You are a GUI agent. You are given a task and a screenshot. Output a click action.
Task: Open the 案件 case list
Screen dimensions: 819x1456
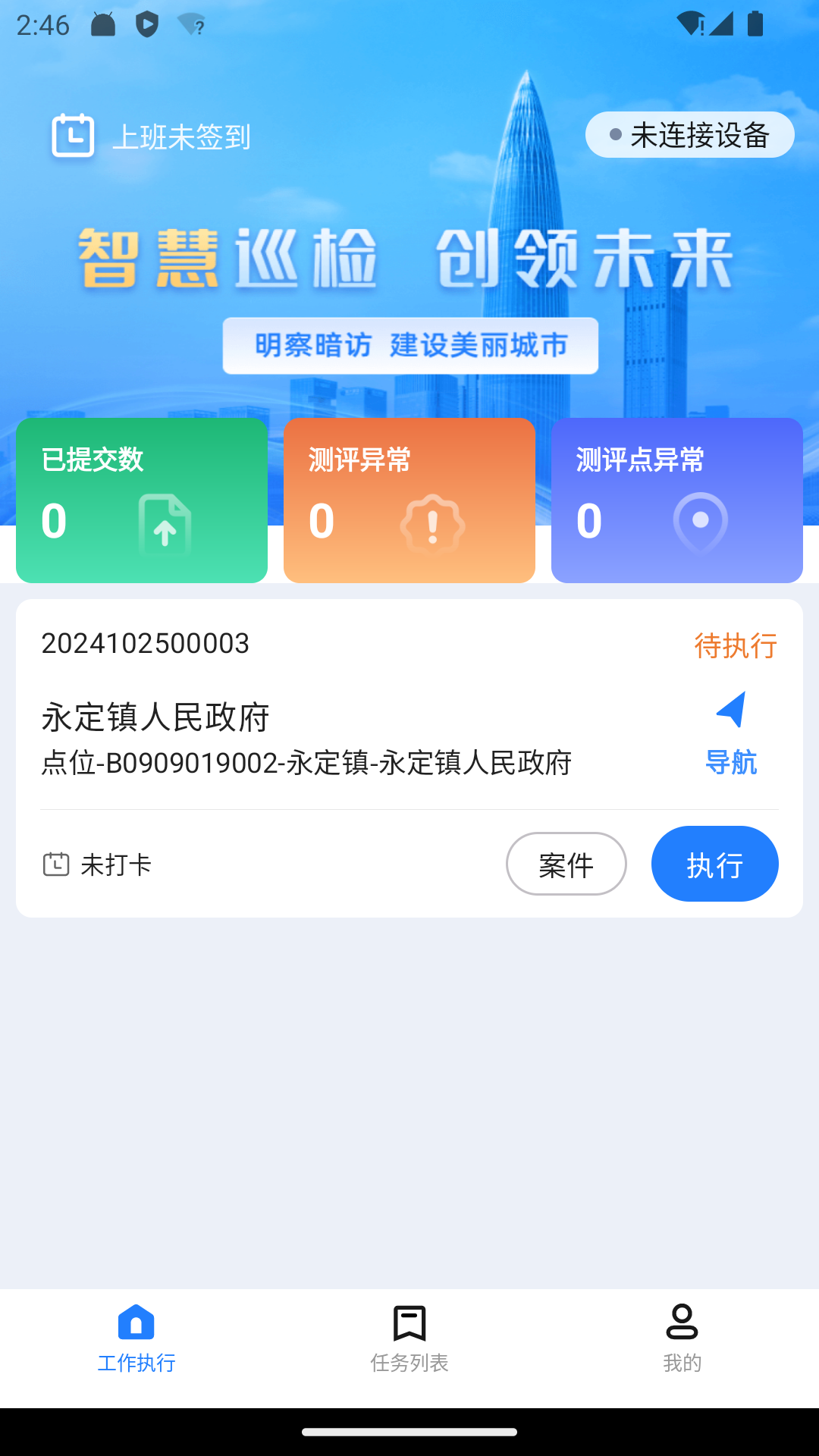tap(566, 864)
